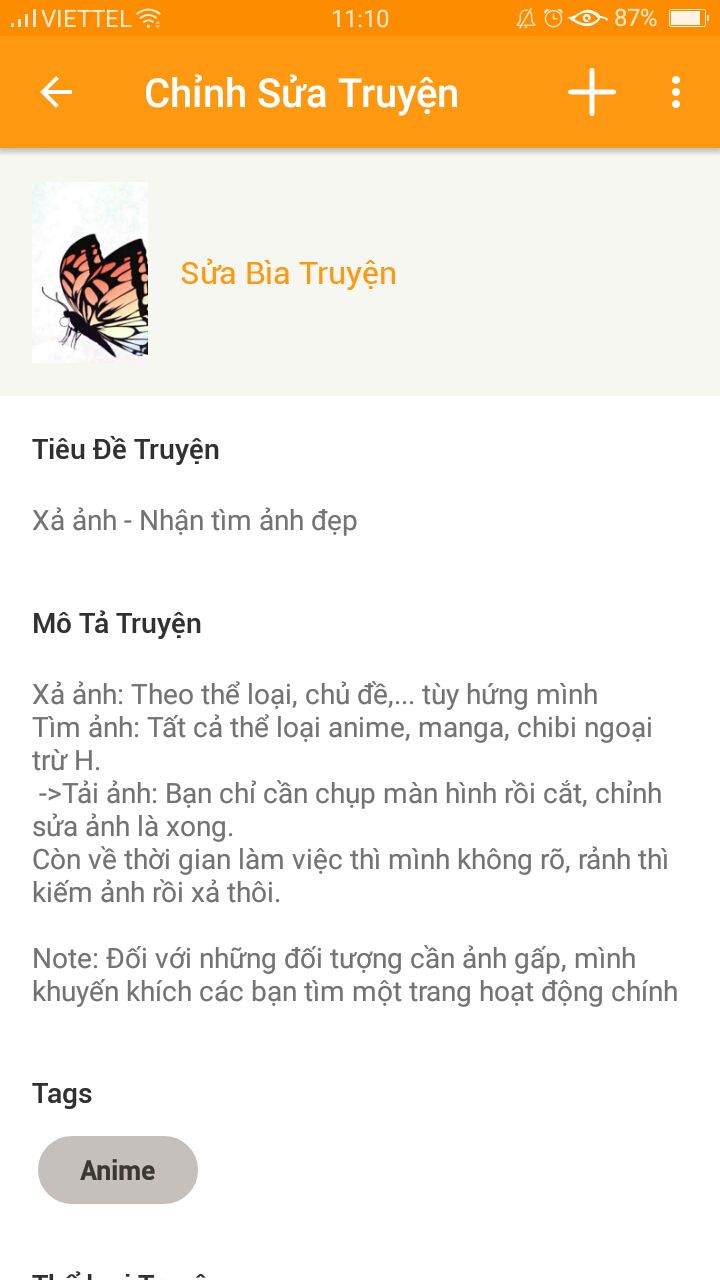Select the Anime tag chip
Screen dimensions: 720x1280
pos(118,1170)
